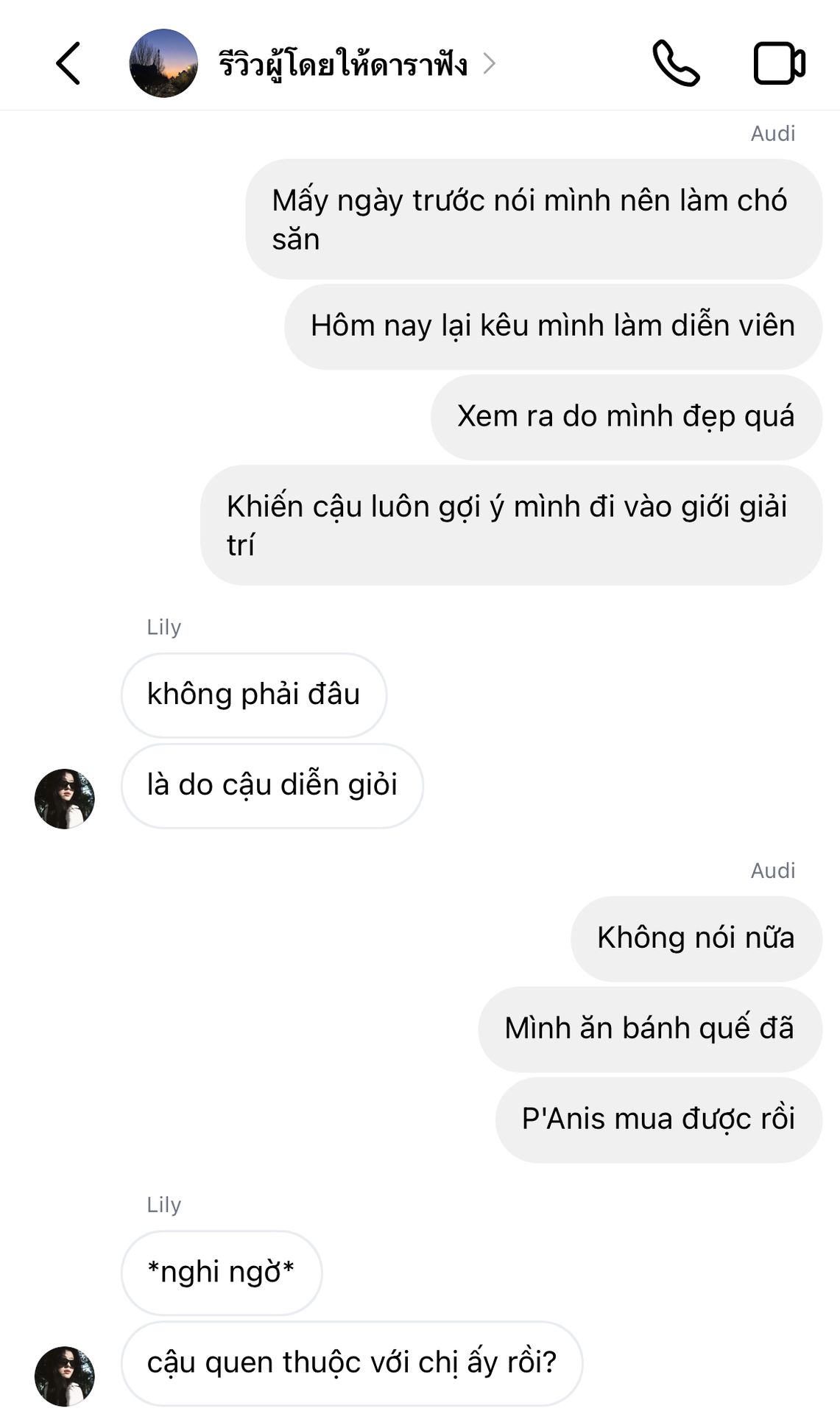Open Lily's profile picture beside "là do cậu diễn giỏi"

[x=65, y=799]
